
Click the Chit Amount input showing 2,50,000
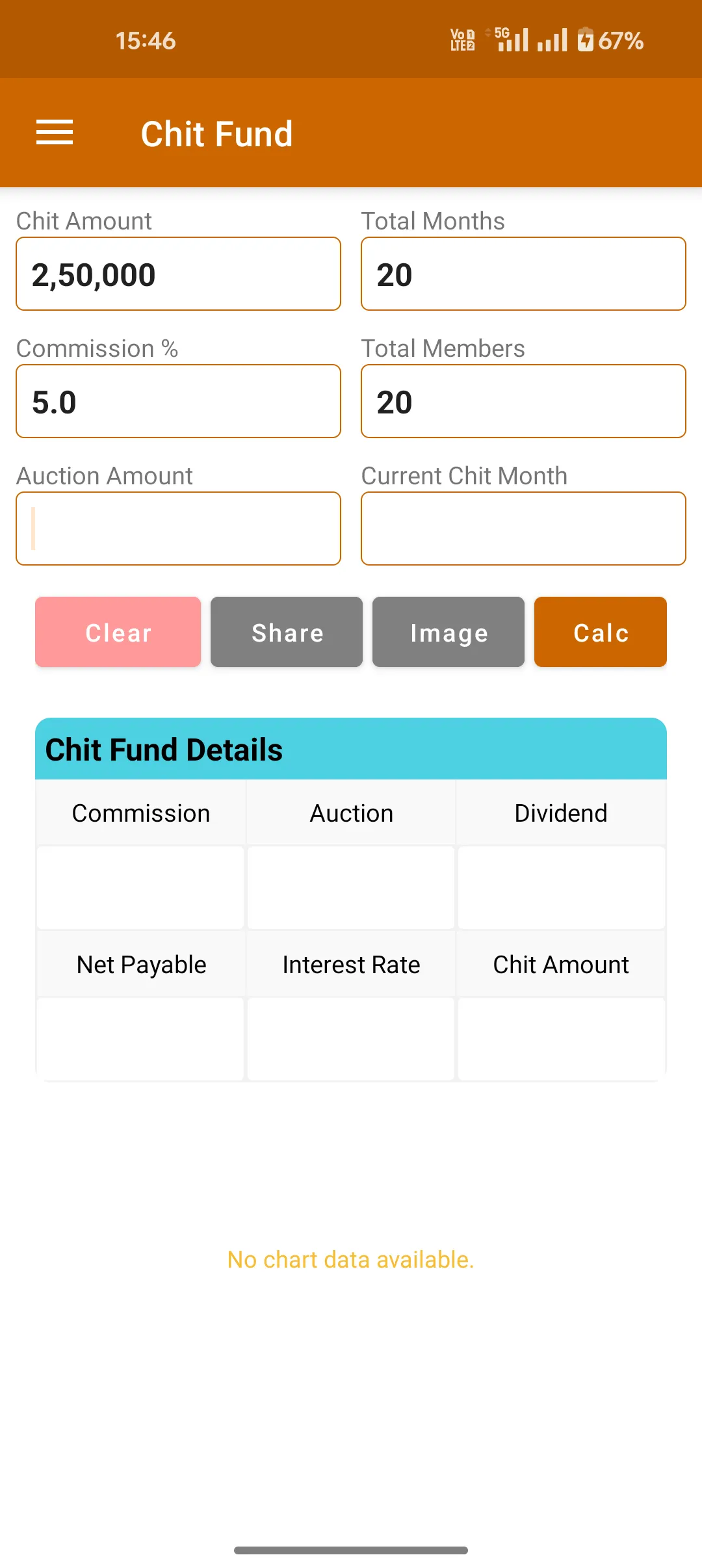coord(178,274)
